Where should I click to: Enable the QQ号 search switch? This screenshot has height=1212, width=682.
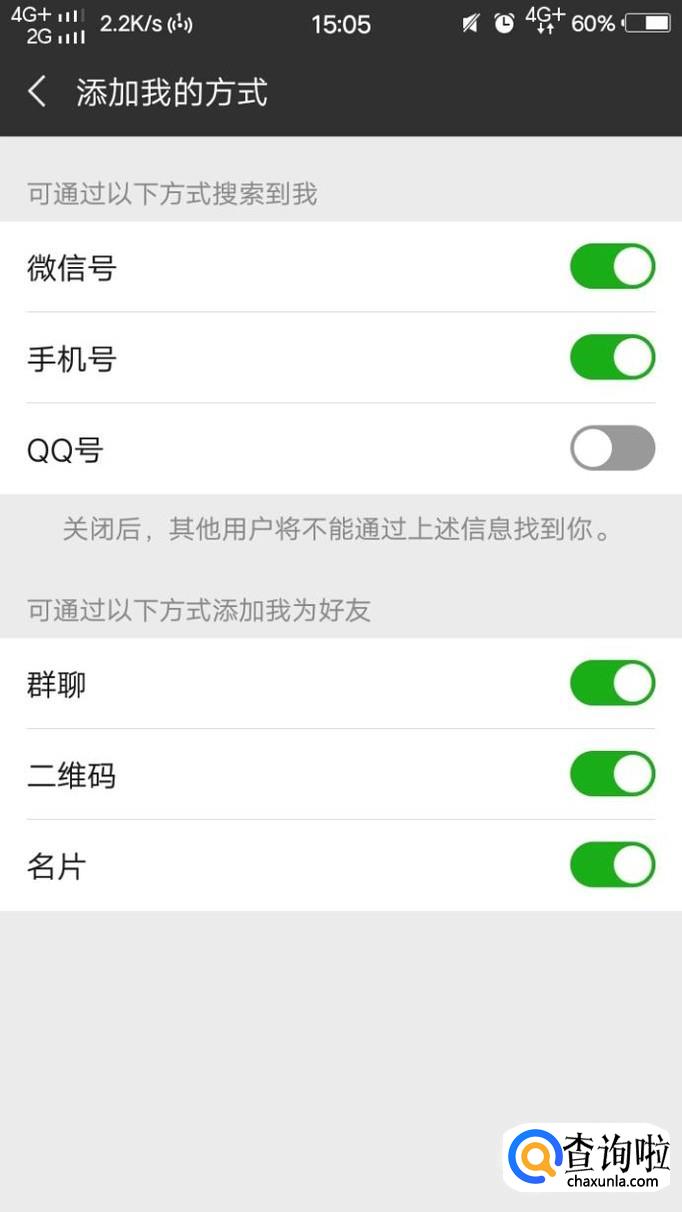tap(612, 448)
